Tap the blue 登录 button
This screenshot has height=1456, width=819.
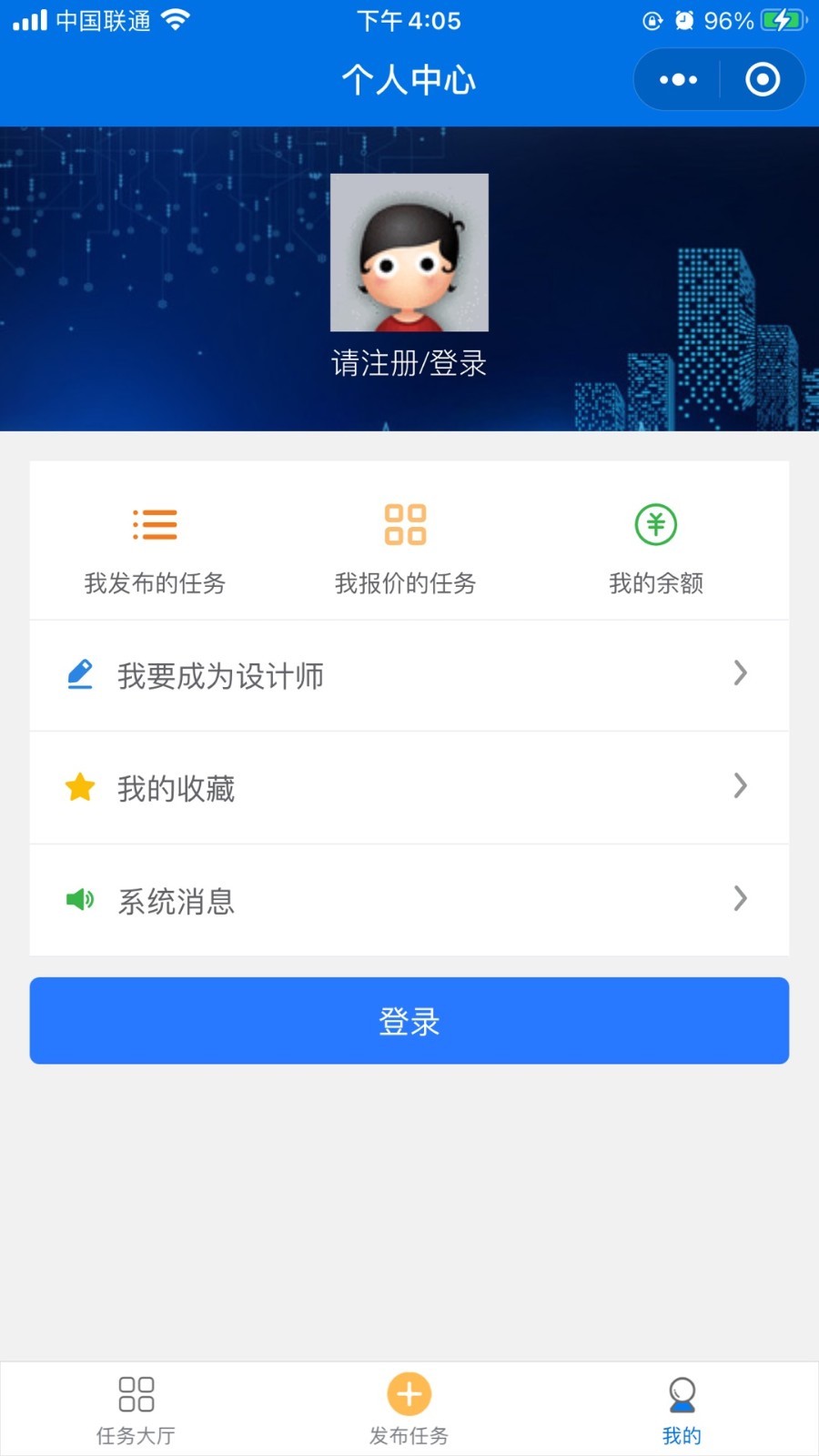point(409,1021)
